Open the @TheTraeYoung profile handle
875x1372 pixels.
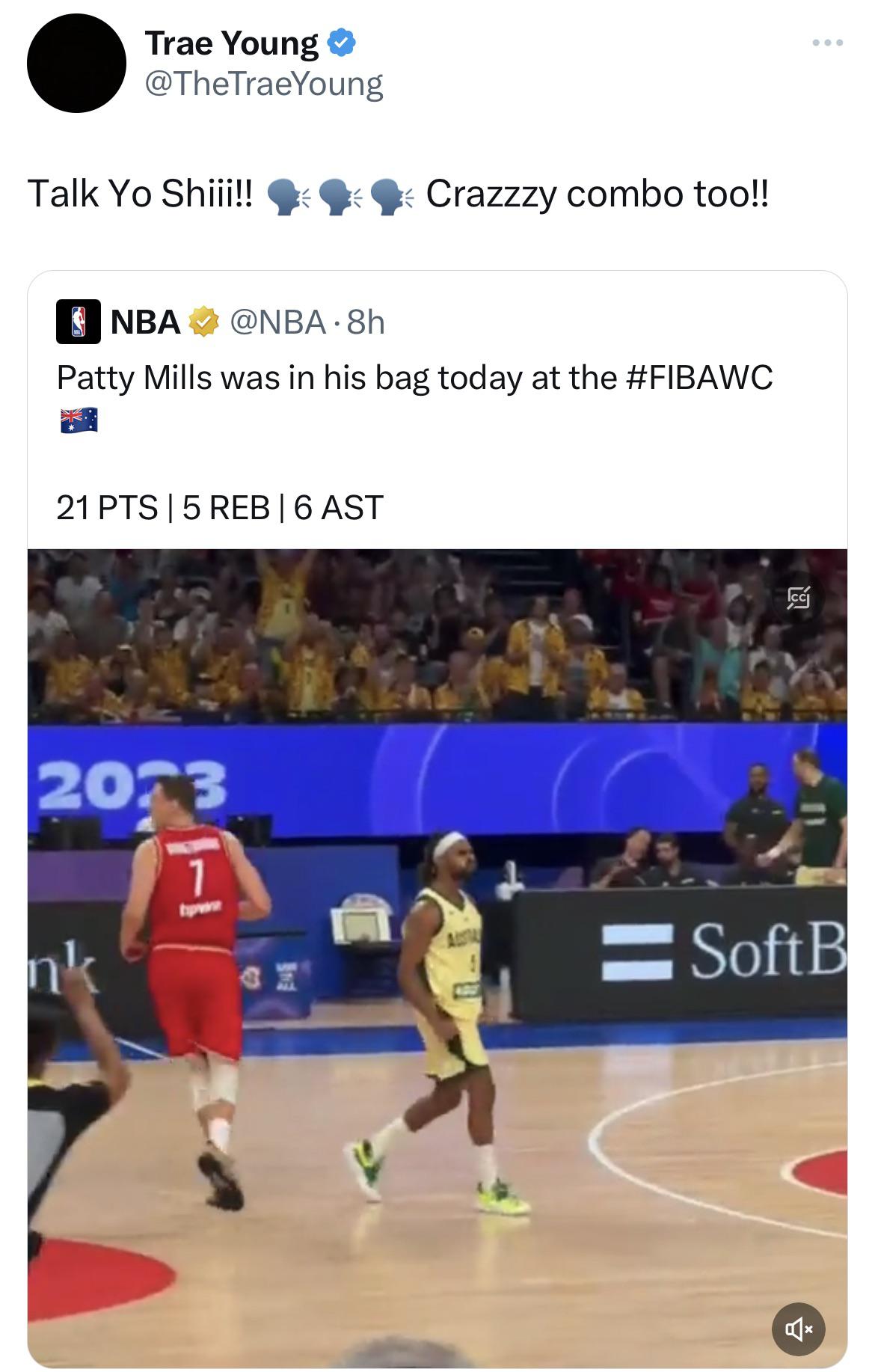263,84
